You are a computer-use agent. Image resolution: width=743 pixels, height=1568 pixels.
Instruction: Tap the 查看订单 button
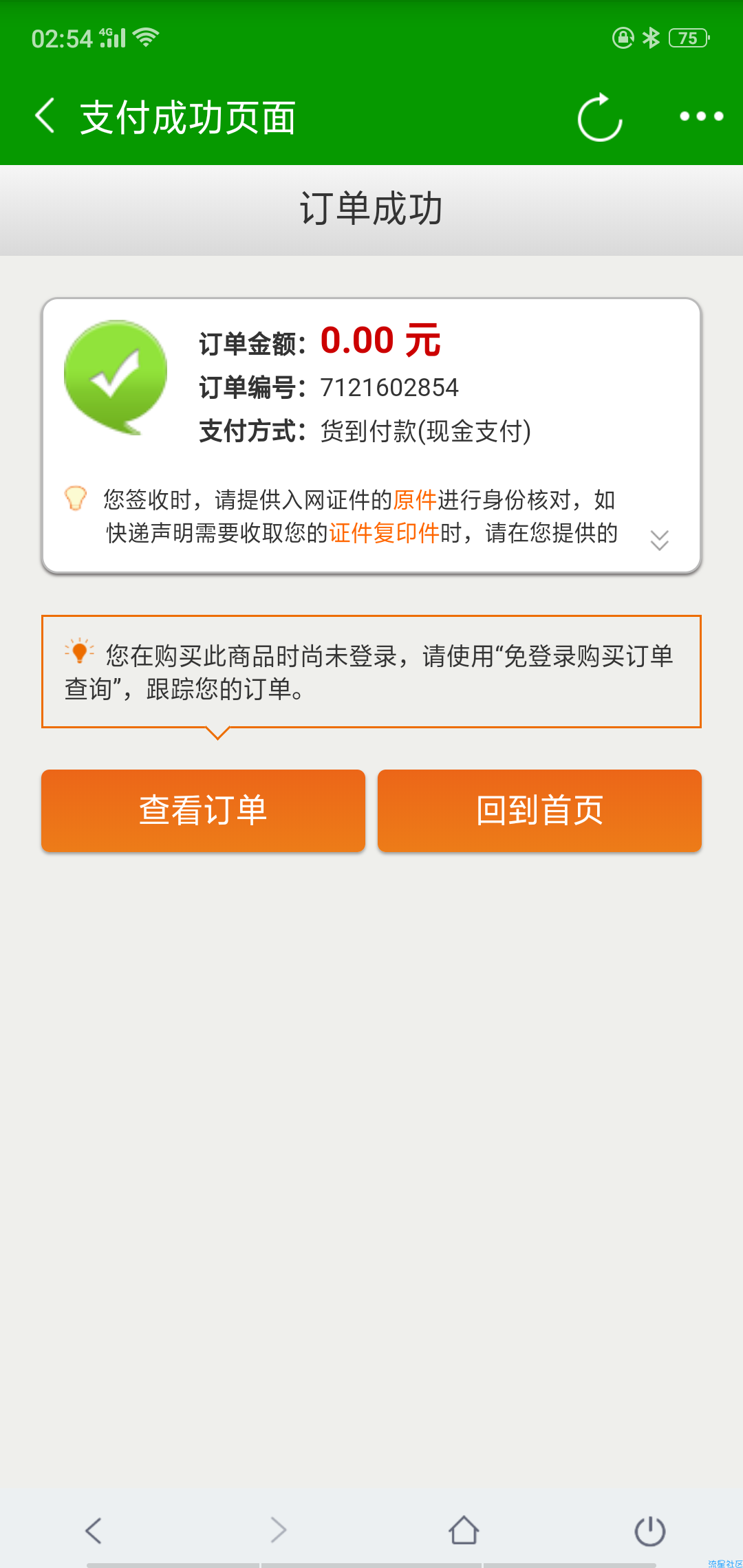tap(203, 811)
